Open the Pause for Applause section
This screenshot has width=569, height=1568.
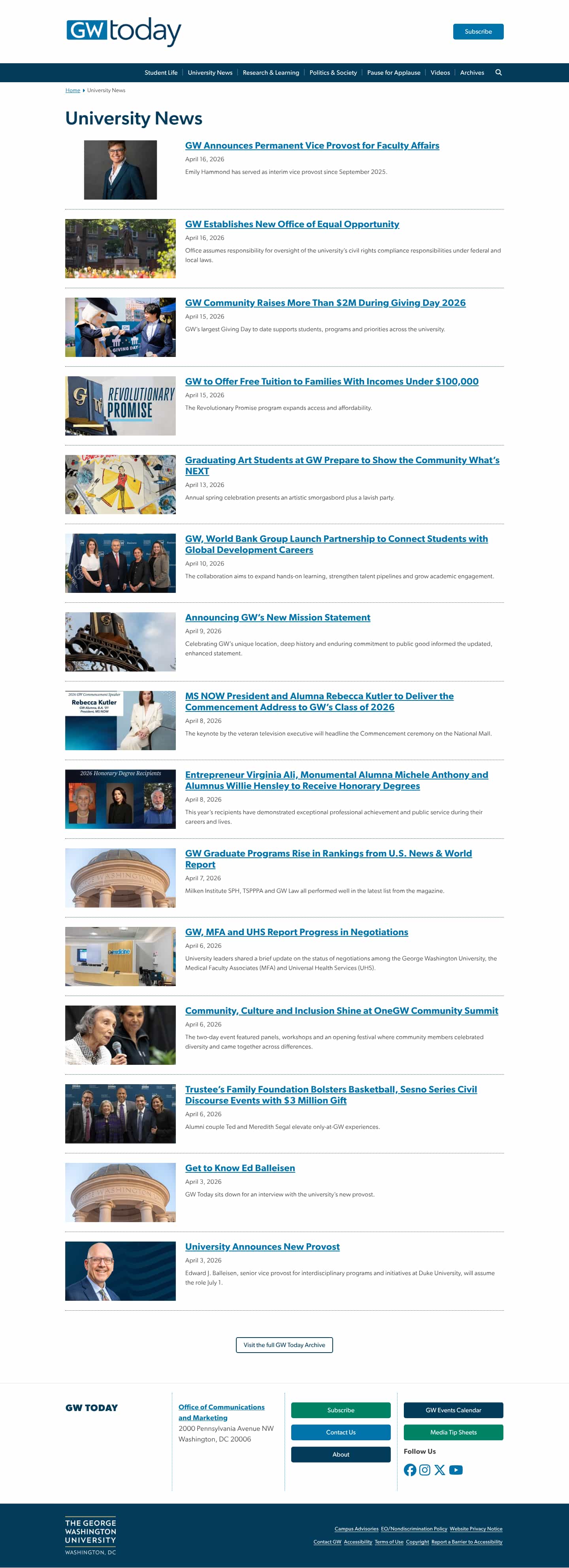tap(393, 72)
